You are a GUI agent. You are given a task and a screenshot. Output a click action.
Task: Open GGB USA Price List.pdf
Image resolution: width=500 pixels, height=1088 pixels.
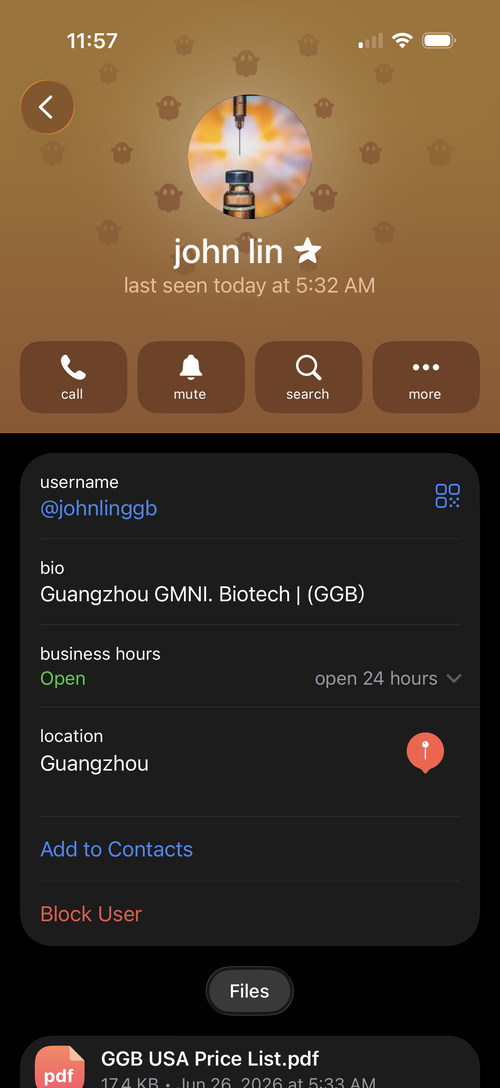250,1064
